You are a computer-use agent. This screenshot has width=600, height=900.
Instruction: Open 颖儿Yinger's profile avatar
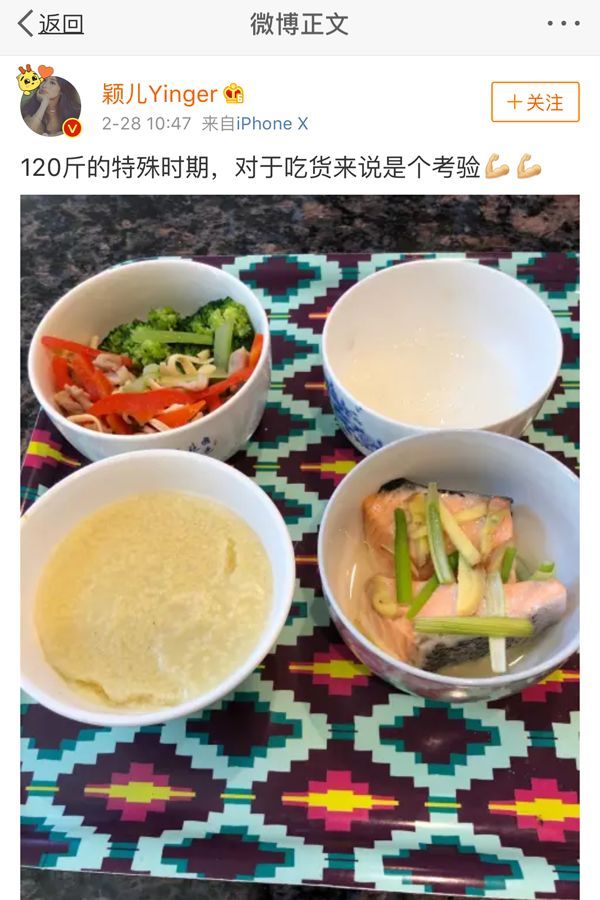[x=50, y=106]
